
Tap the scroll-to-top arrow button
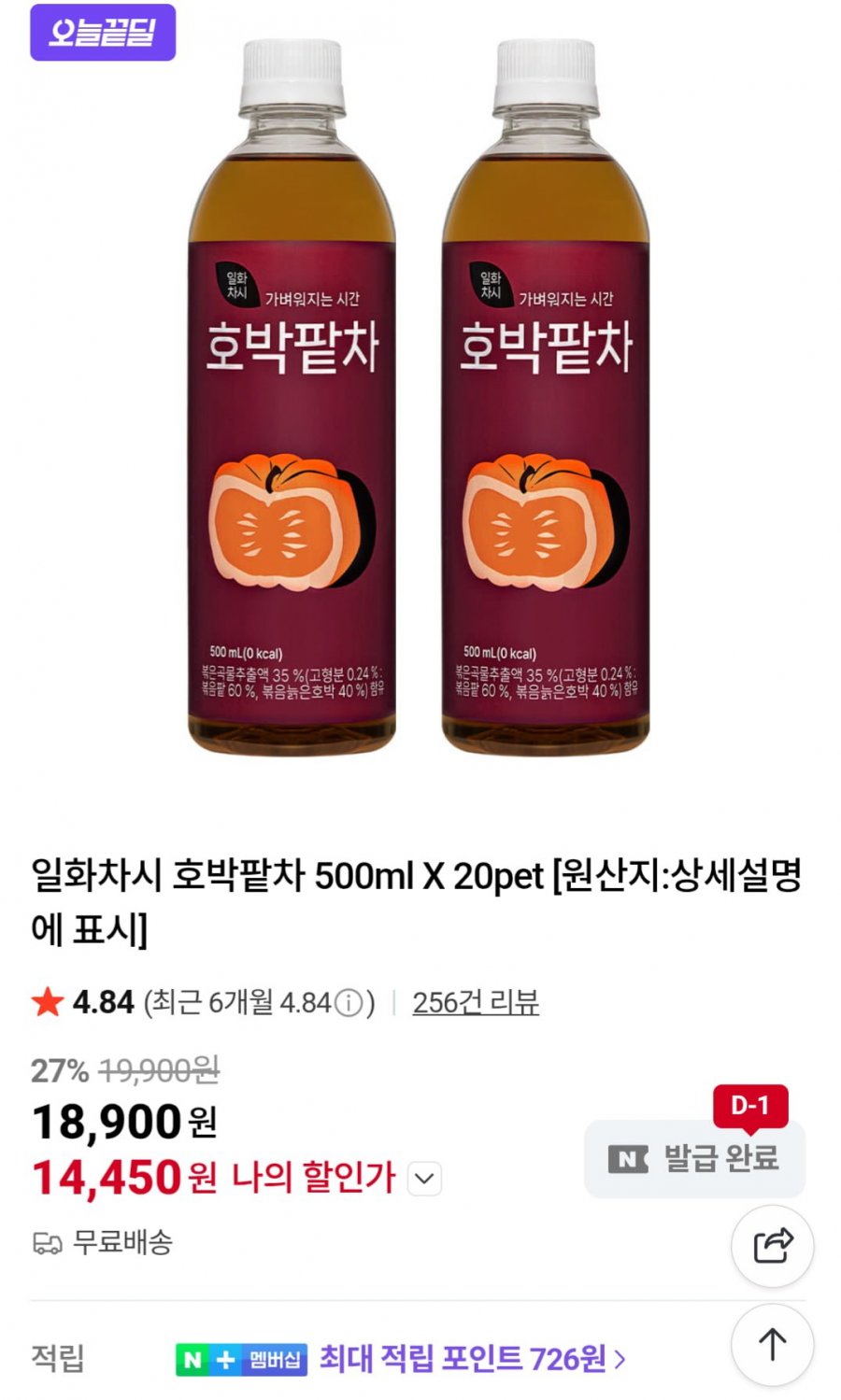pos(772,1345)
